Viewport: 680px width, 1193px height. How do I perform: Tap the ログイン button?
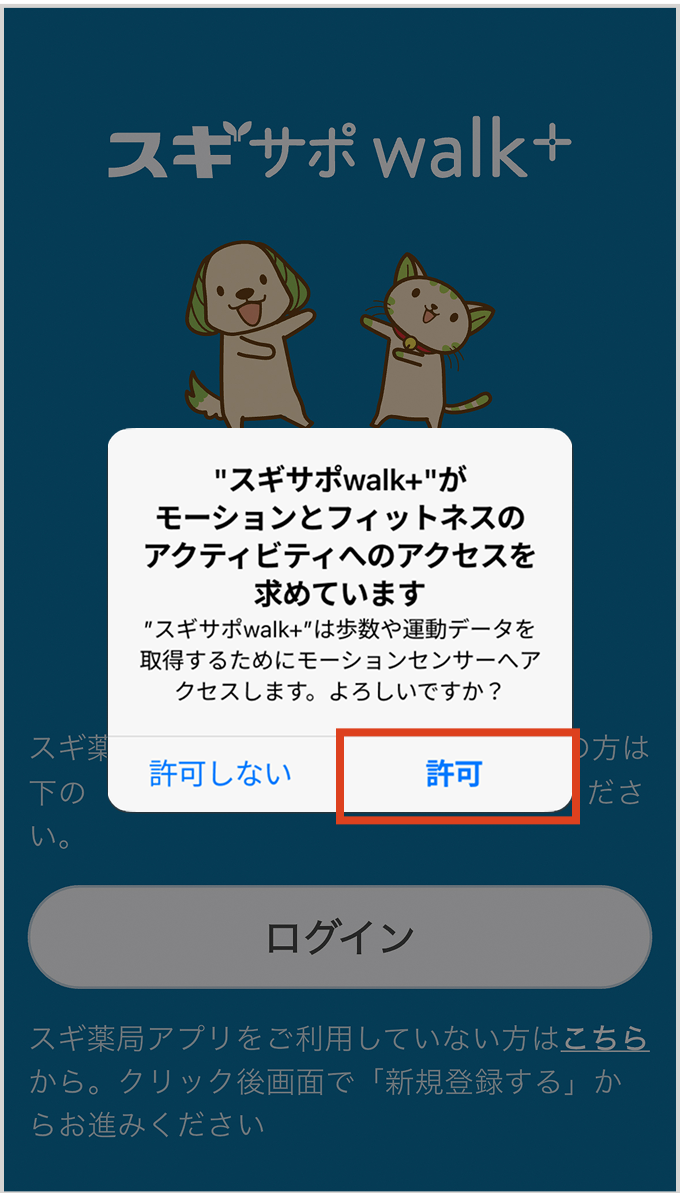(340, 937)
